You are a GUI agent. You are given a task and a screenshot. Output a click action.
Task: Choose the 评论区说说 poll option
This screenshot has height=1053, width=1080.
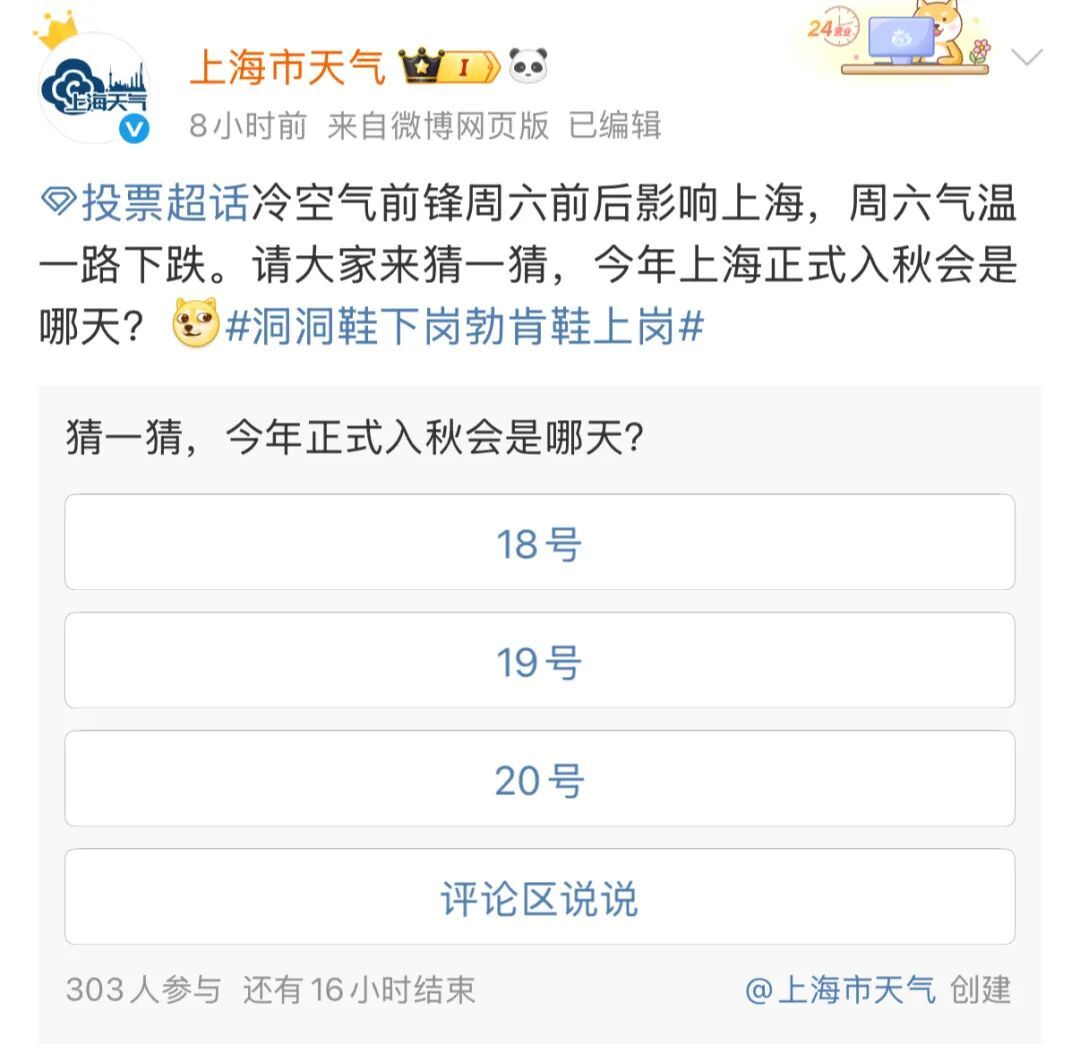[x=539, y=898]
